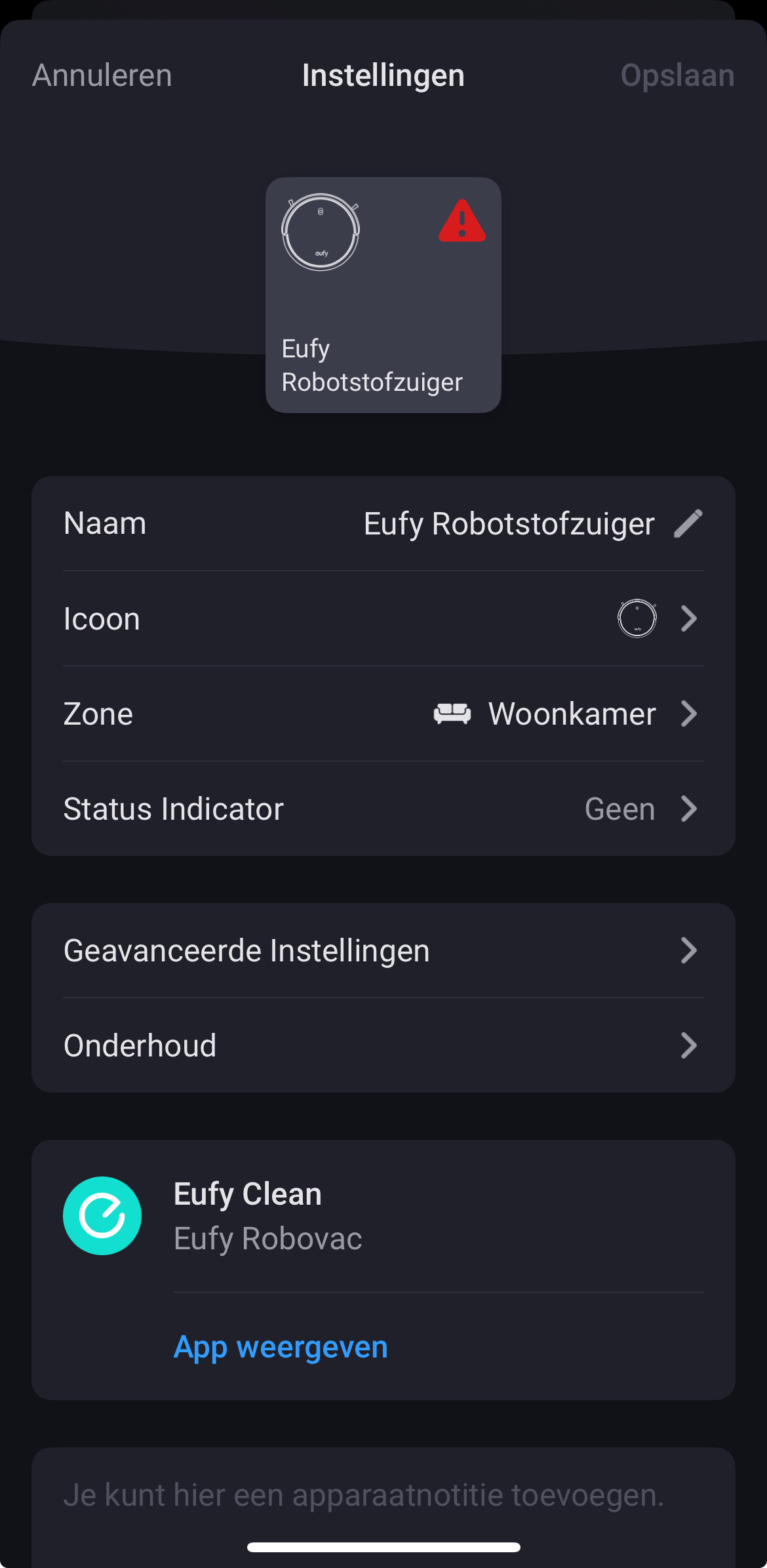Save changes with Opslaan
767x1568 pixels.
point(677,75)
